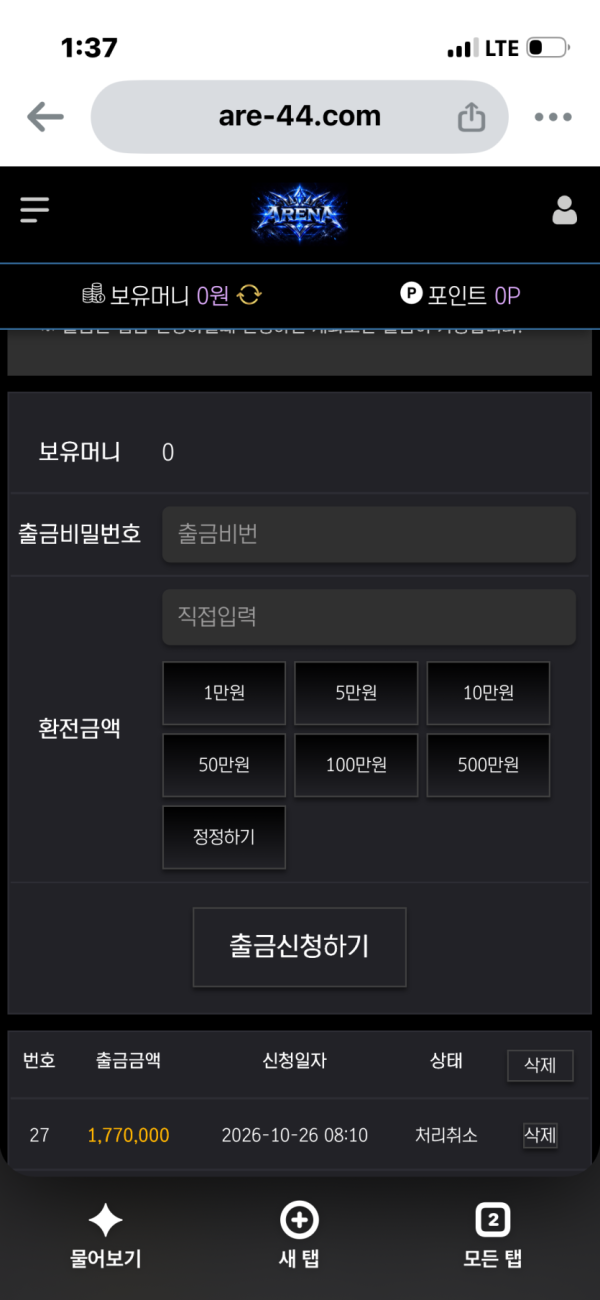Focus the 출금비번 password field

369,534
